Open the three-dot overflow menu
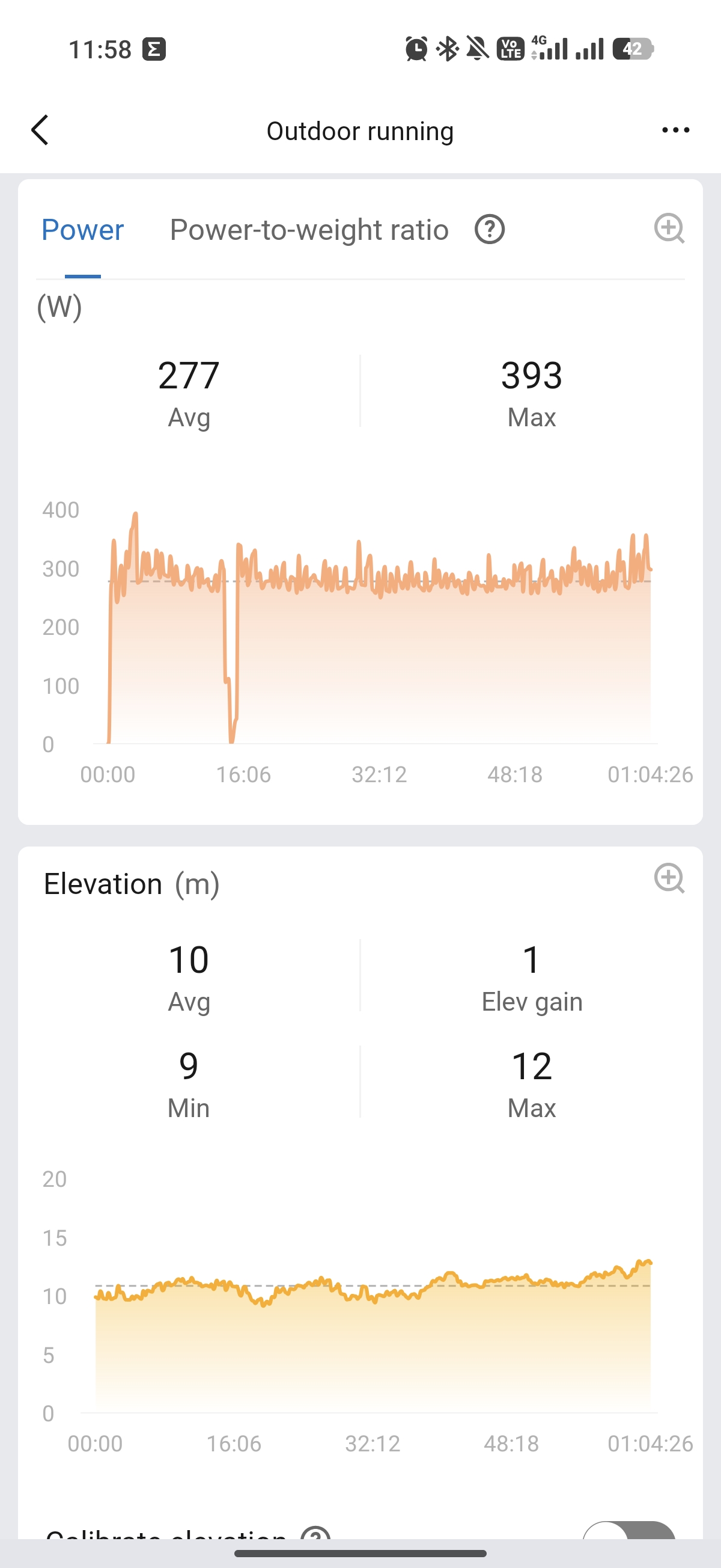 (x=675, y=130)
